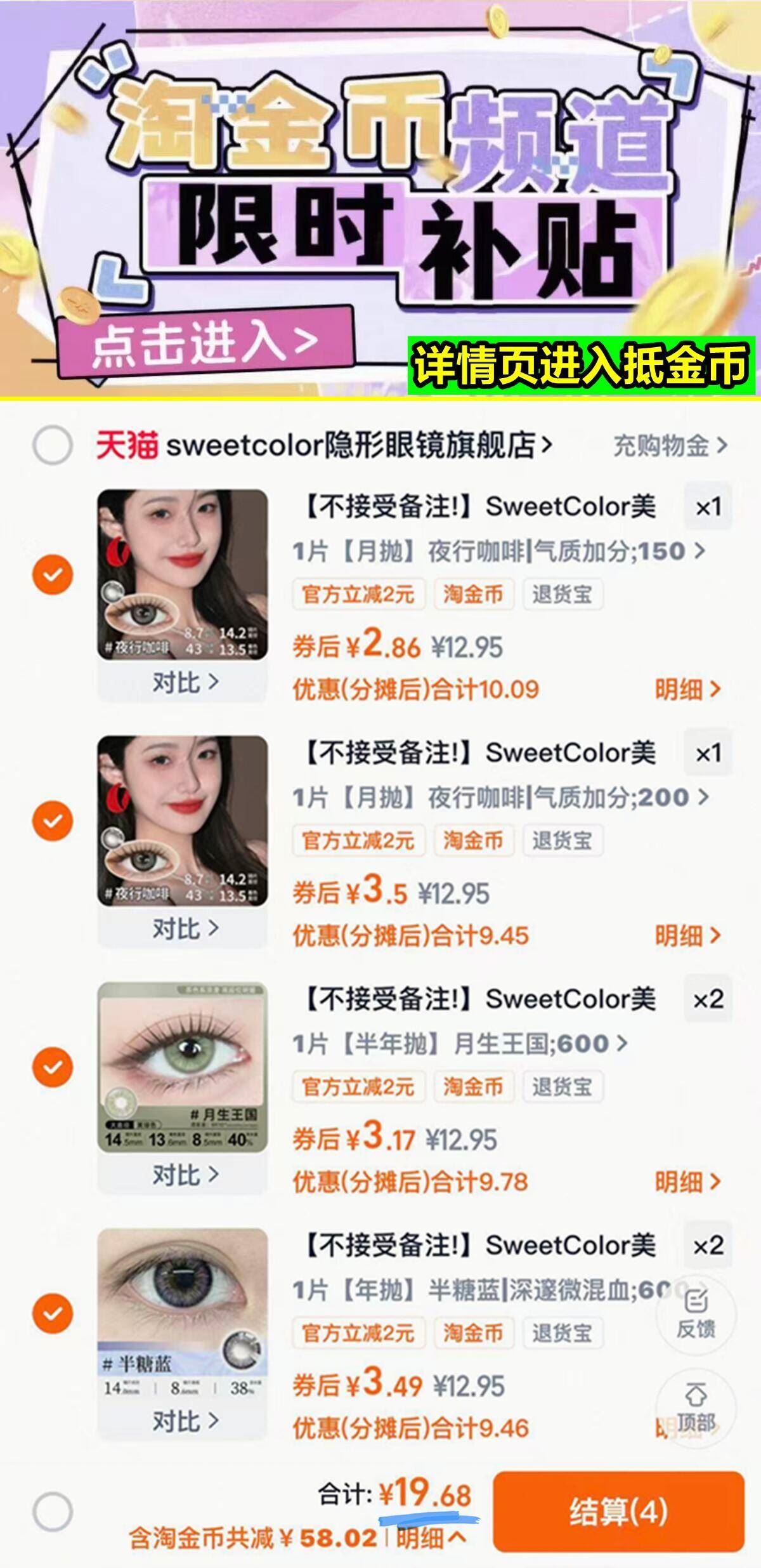Select the sweetcolor store checkbox

point(54,446)
